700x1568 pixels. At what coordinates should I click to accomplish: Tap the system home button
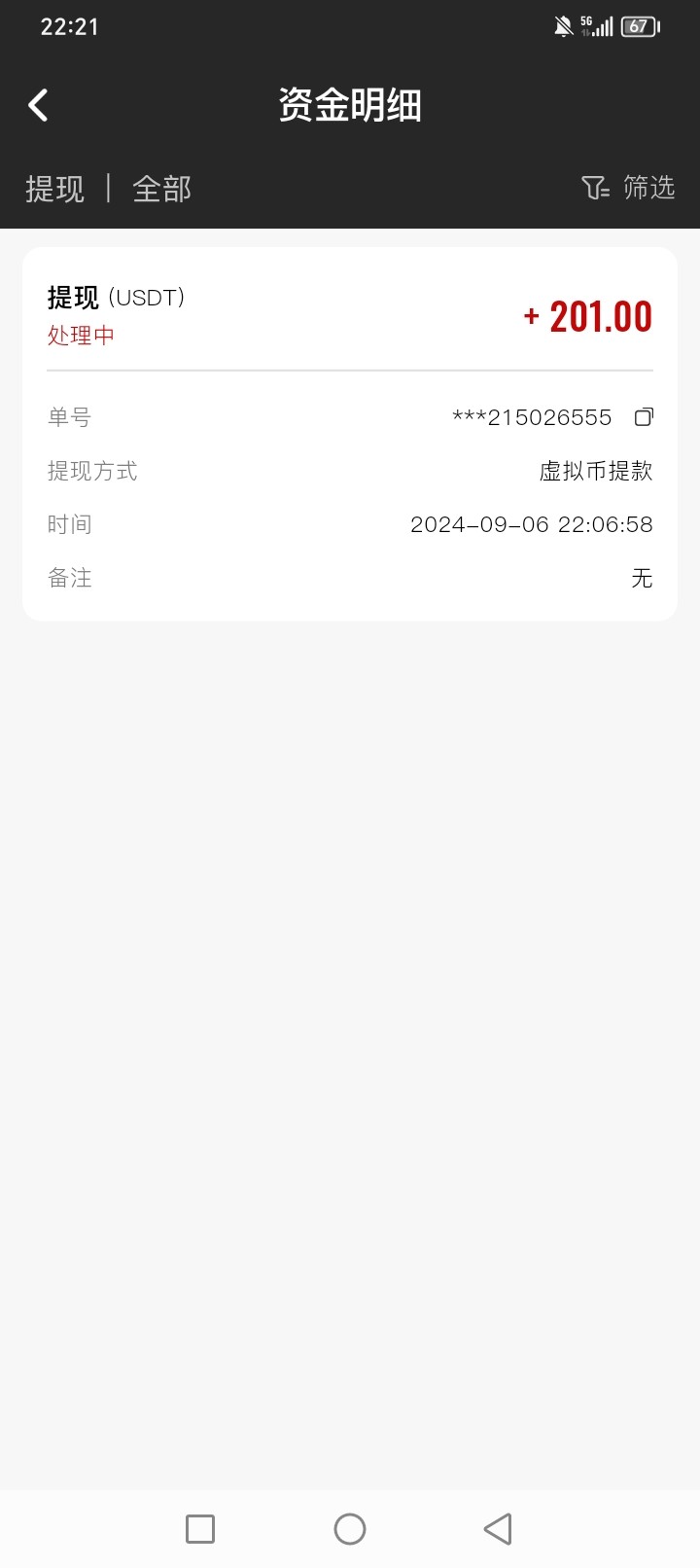click(x=350, y=1529)
